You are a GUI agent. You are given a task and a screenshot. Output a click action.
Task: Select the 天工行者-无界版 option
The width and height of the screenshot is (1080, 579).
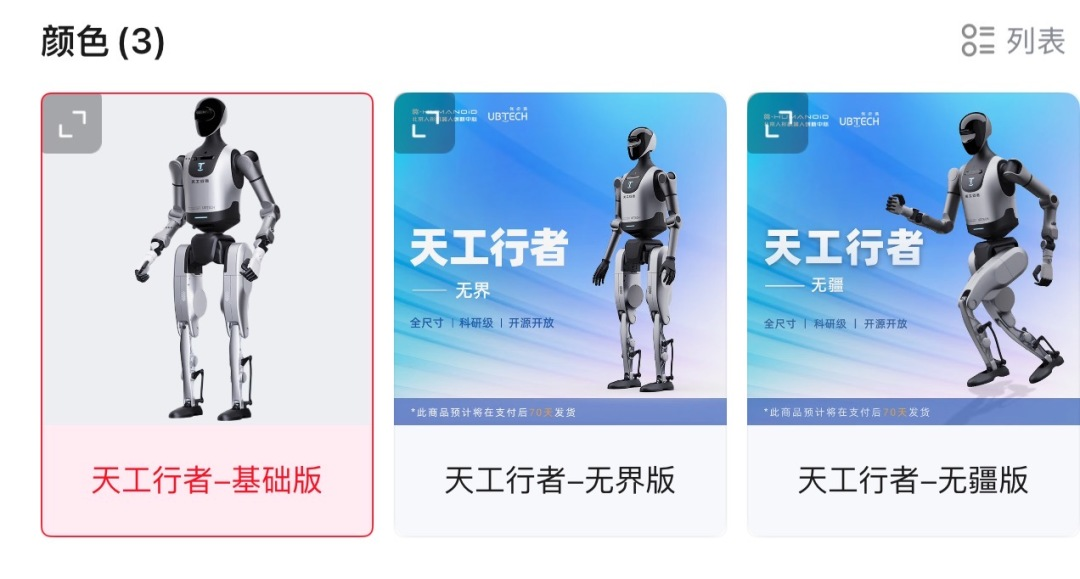click(560, 480)
